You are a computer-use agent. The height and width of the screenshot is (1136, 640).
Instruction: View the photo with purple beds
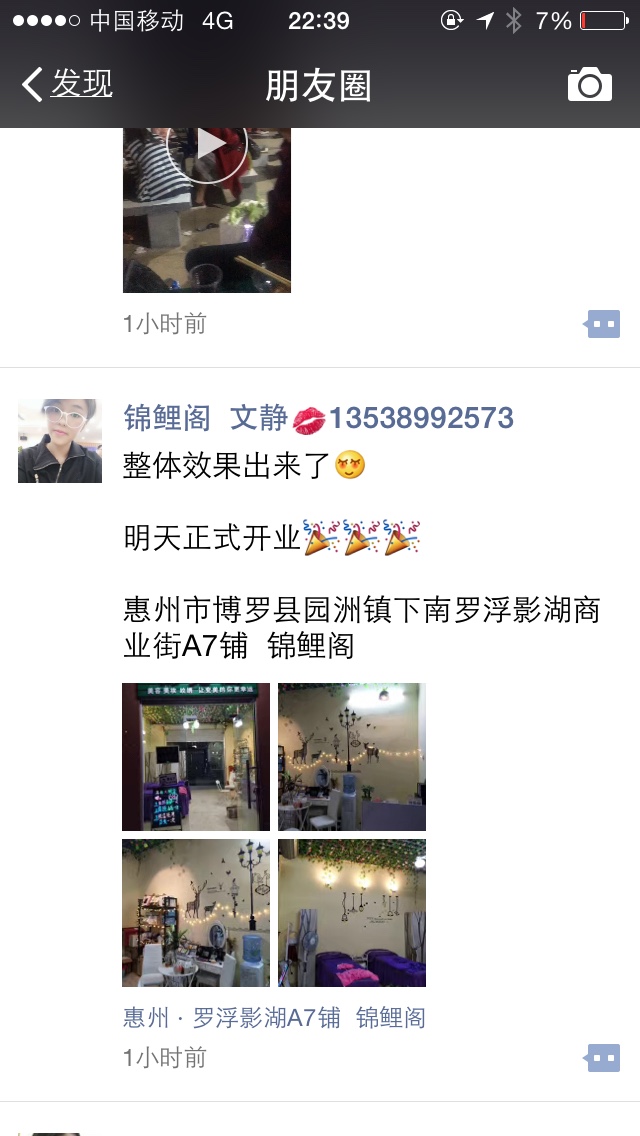pos(352,913)
